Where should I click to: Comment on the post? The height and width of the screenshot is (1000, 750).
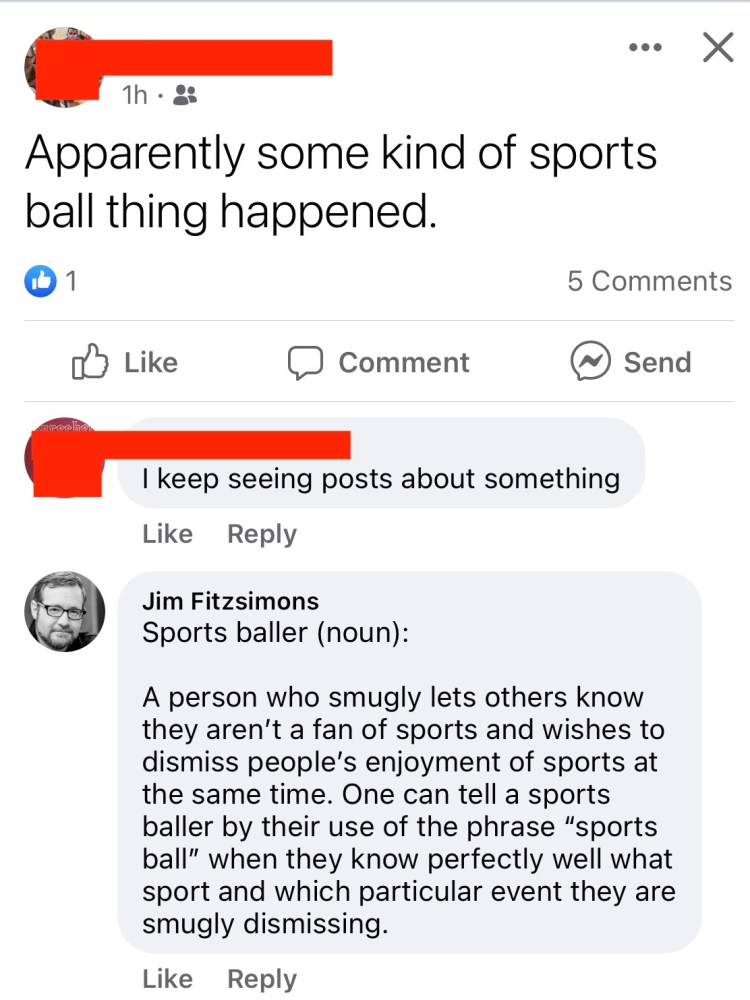point(379,362)
